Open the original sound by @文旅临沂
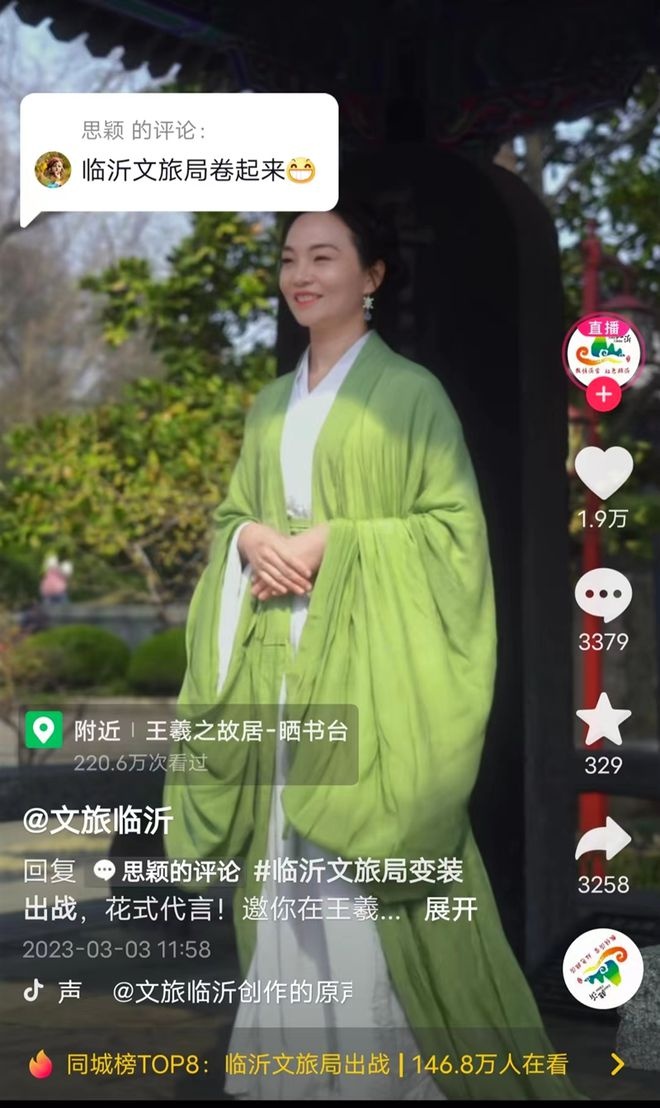The image size is (660, 1108). click(x=232, y=990)
